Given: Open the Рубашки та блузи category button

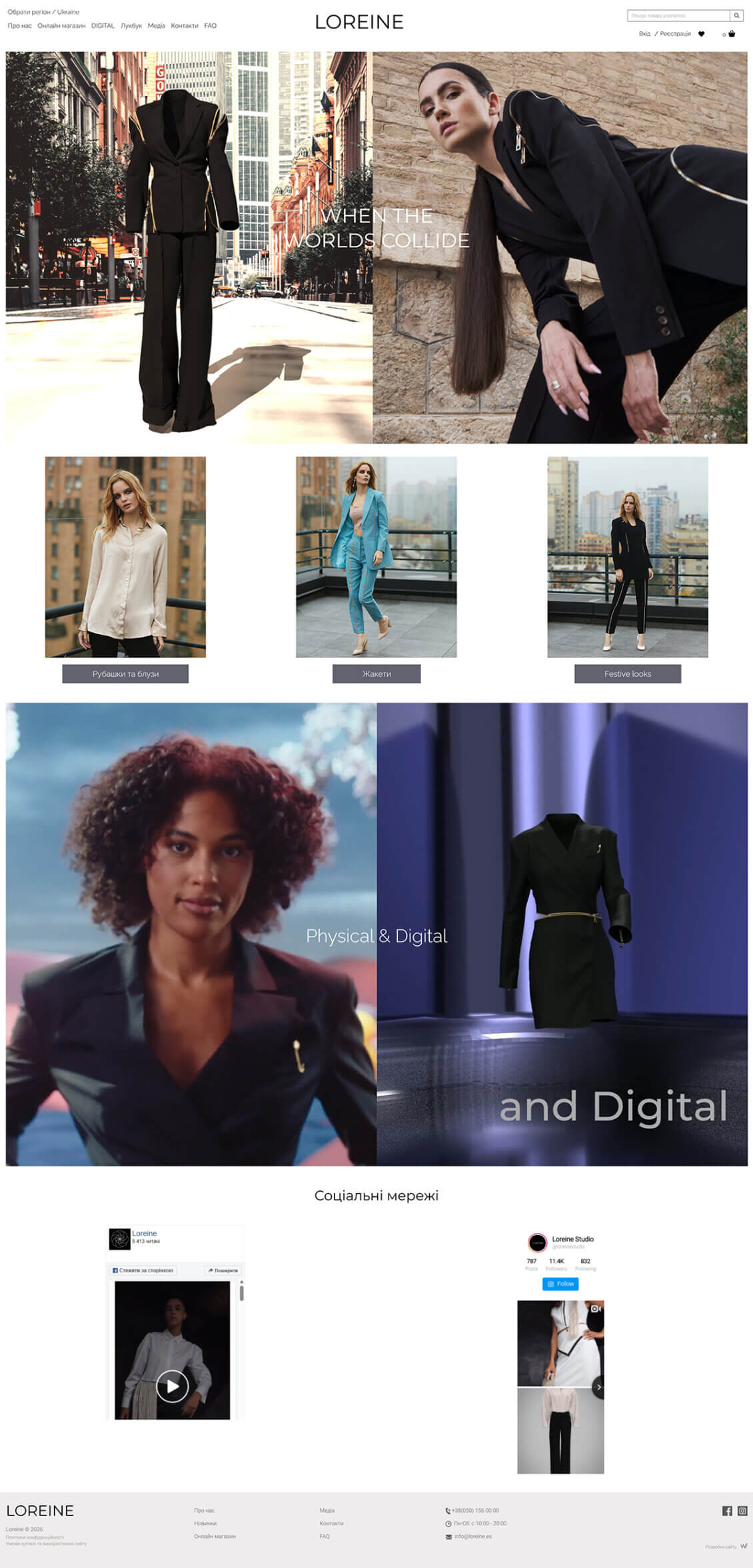Looking at the screenshot, I should pos(125,673).
